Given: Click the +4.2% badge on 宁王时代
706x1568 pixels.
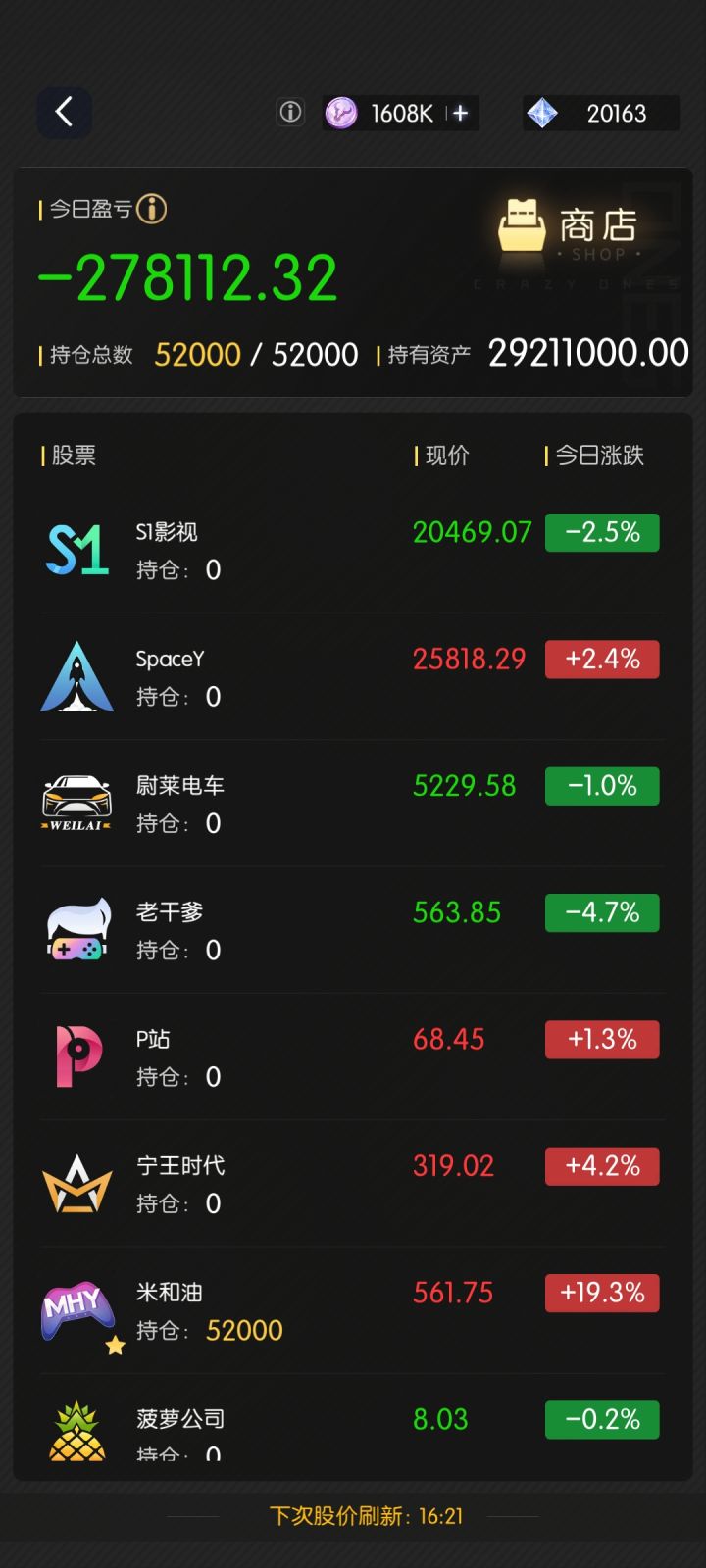Looking at the screenshot, I should coord(601,1165).
